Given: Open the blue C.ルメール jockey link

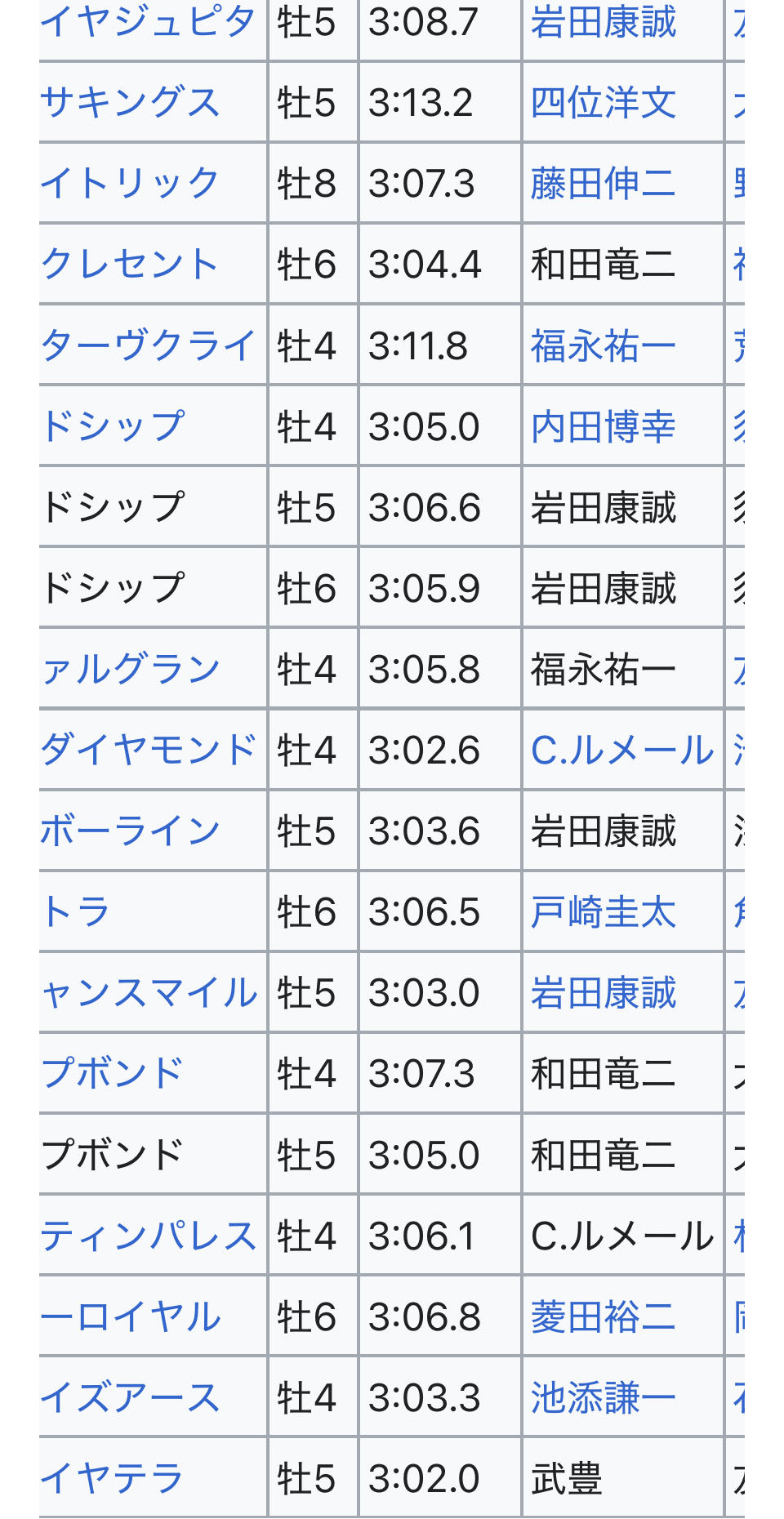Looking at the screenshot, I should click(622, 751).
